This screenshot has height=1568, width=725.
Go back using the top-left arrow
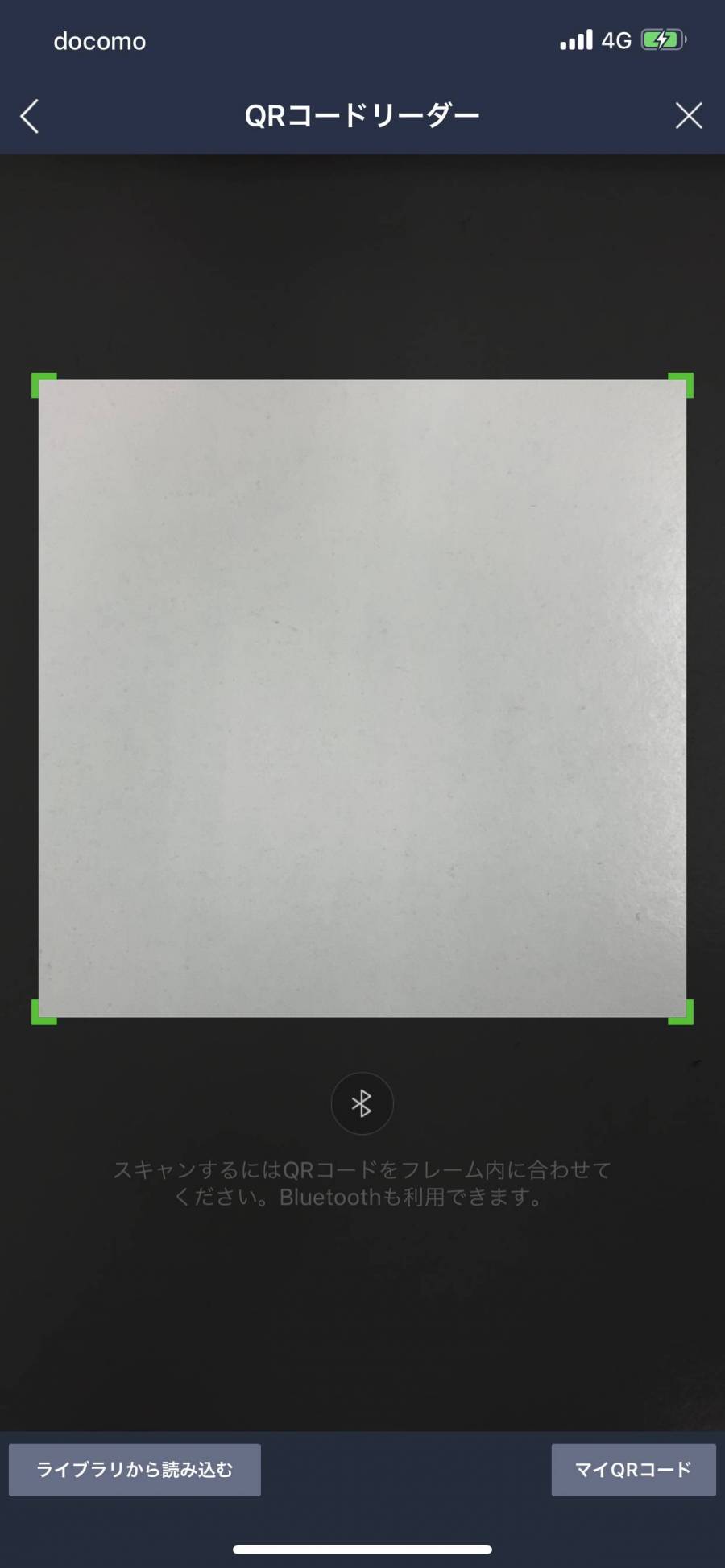click(x=30, y=116)
